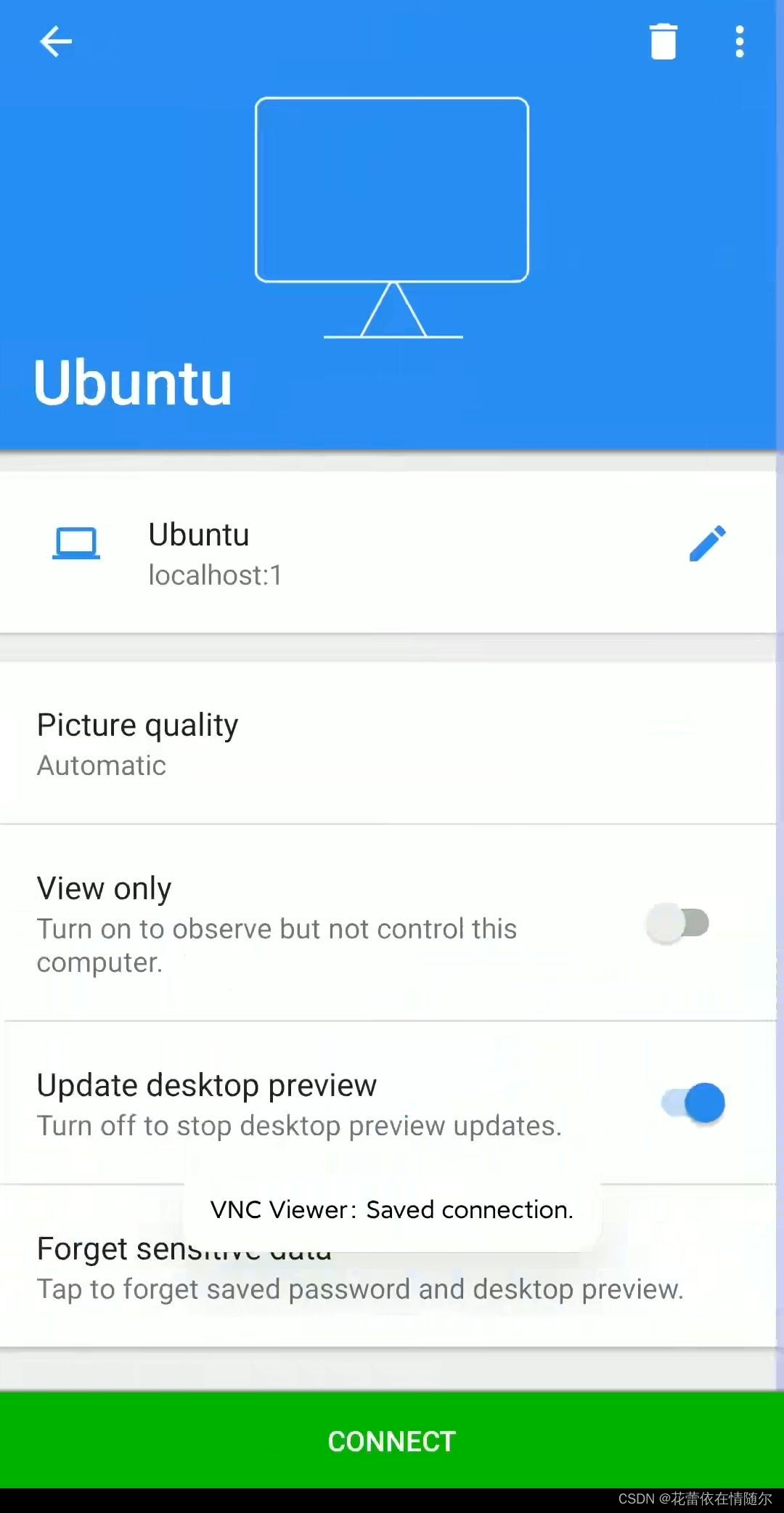The width and height of the screenshot is (784, 1513).
Task: Edit the Ubuntu connection details
Action: coord(707,543)
